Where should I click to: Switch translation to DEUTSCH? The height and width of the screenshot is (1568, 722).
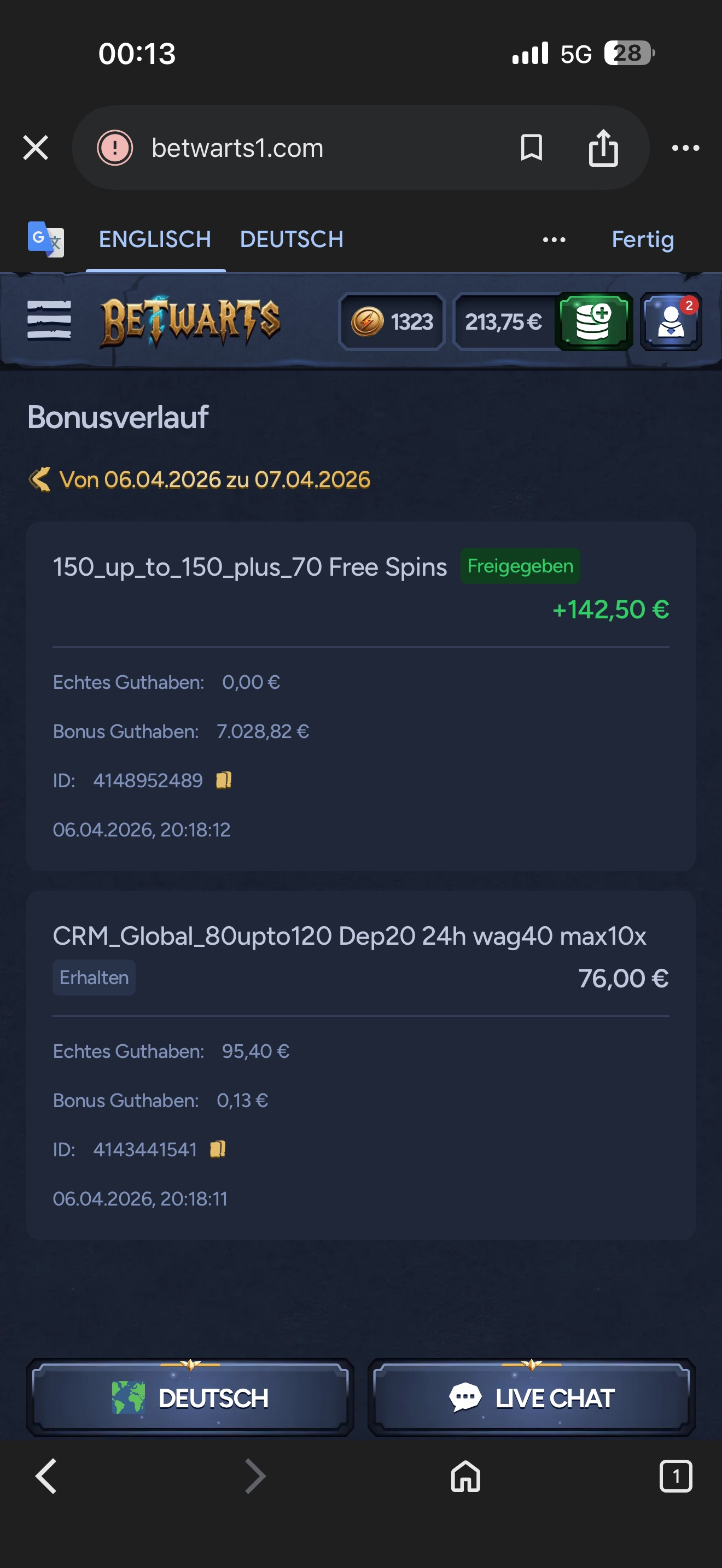292,239
